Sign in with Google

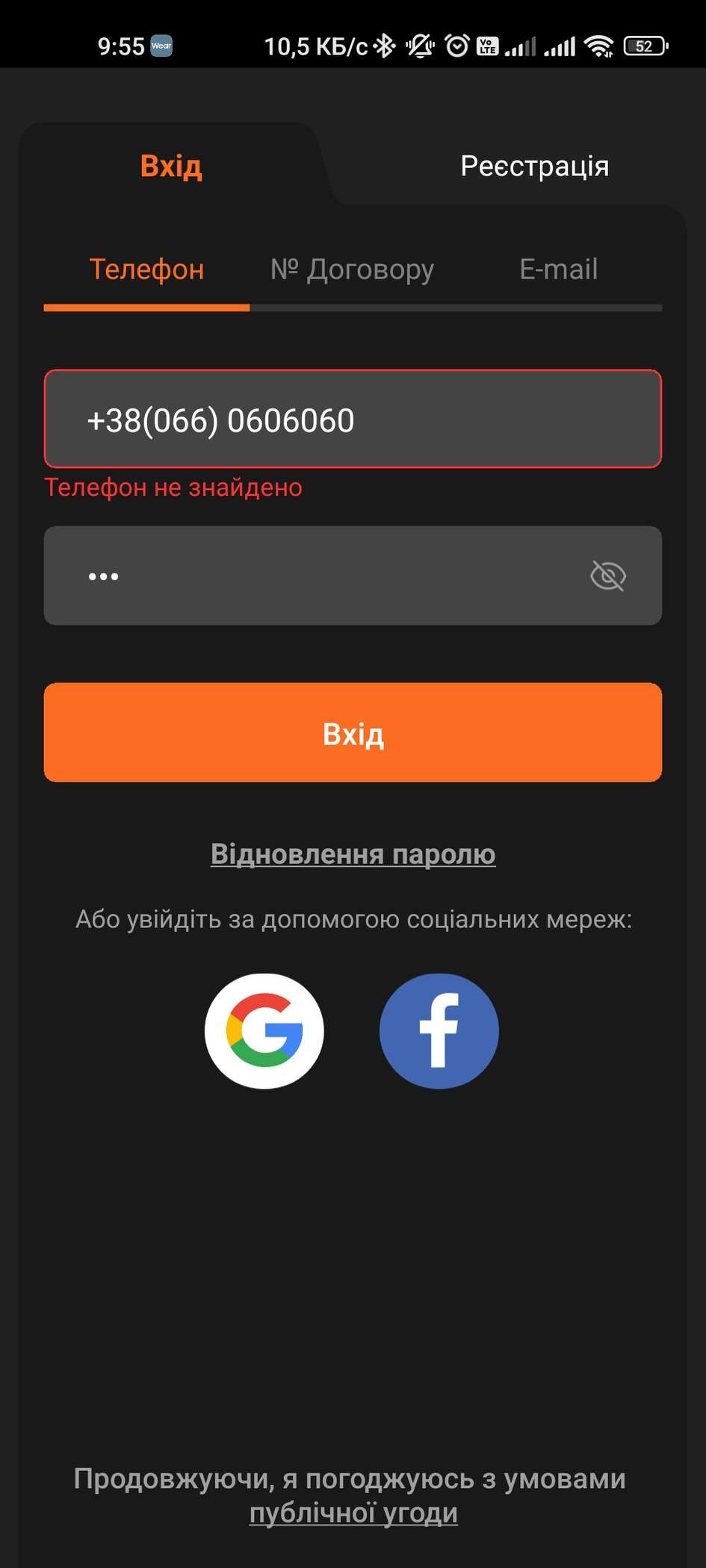(264, 1030)
